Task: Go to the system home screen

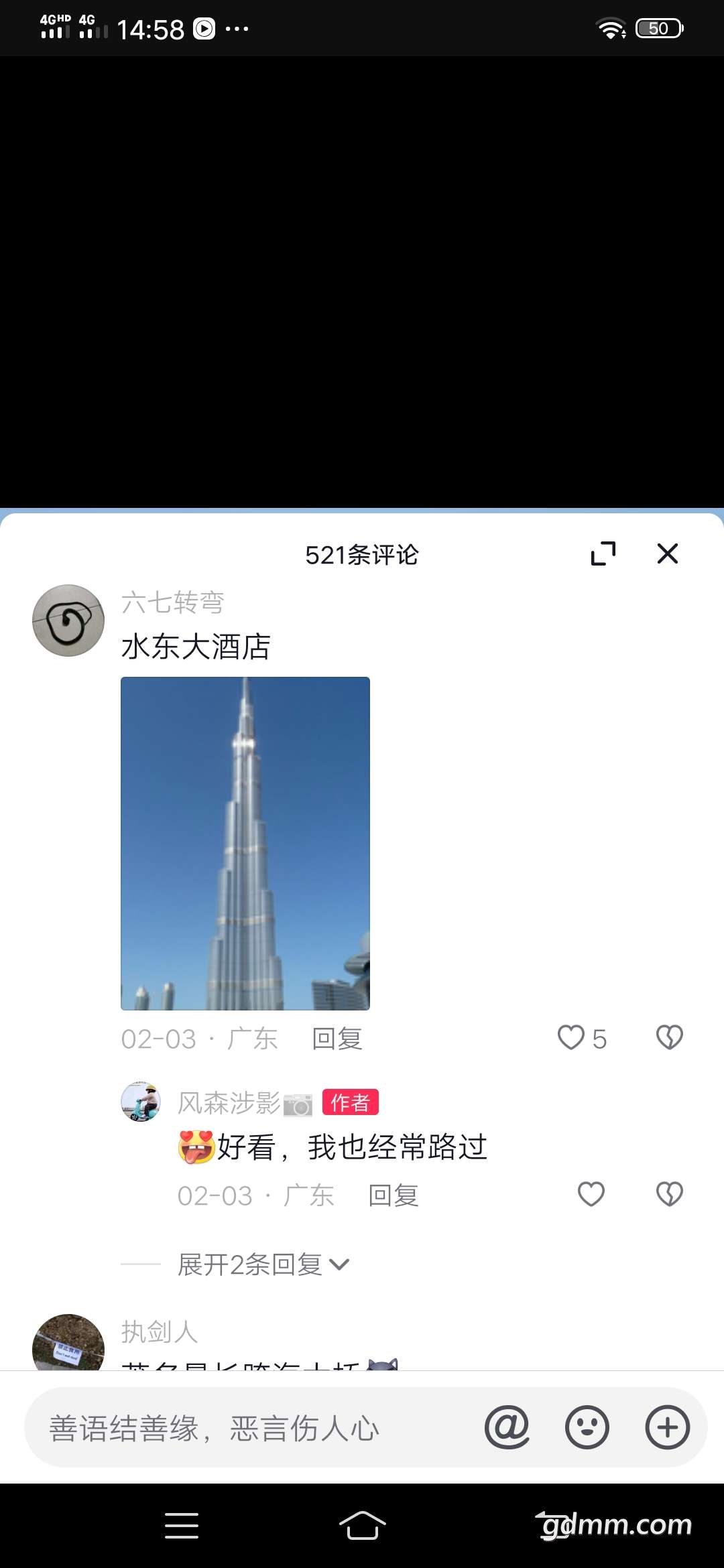Action: (x=362, y=1526)
